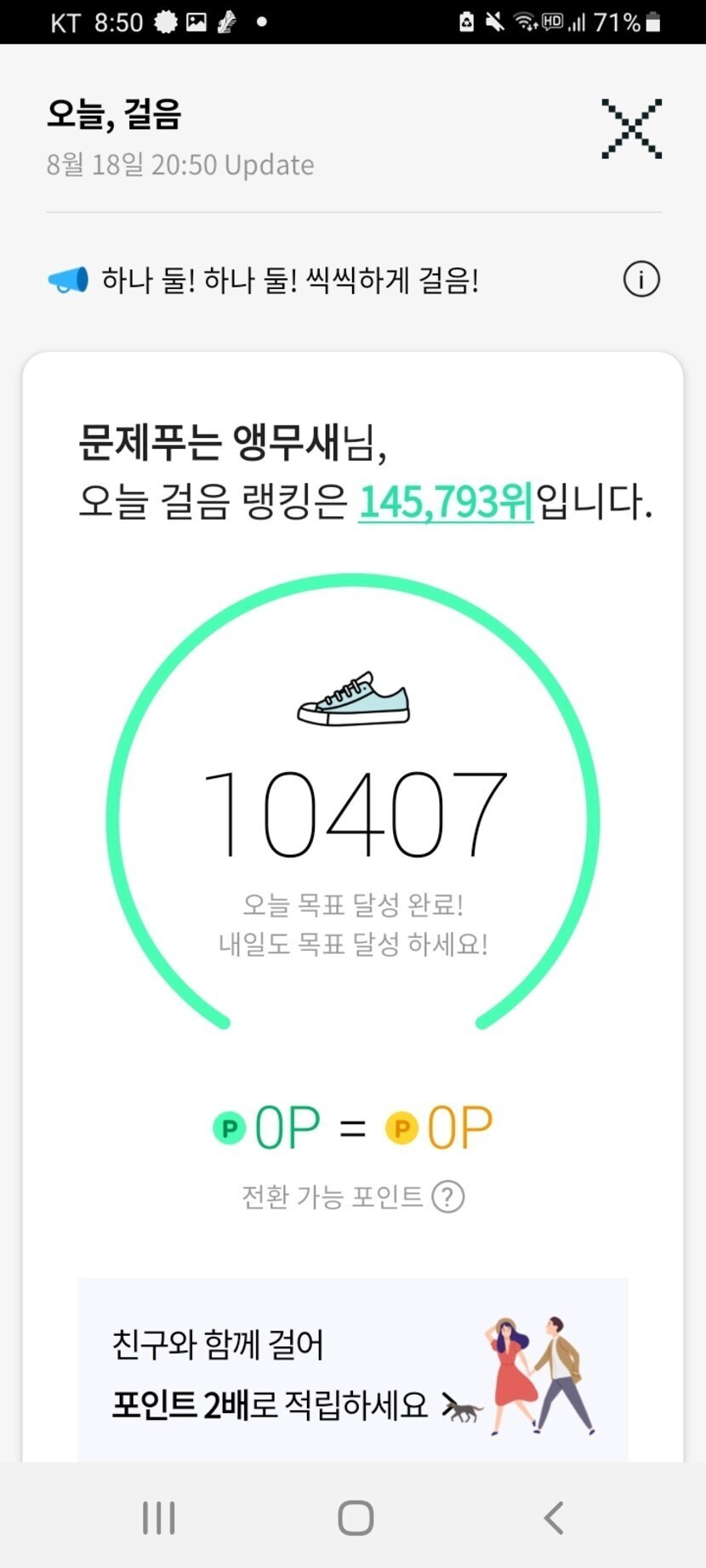The width and height of the screenshot is (706, 1568).
Task: Close the 오늘, 걸음 screen
Action: click(x=631, y=129)
